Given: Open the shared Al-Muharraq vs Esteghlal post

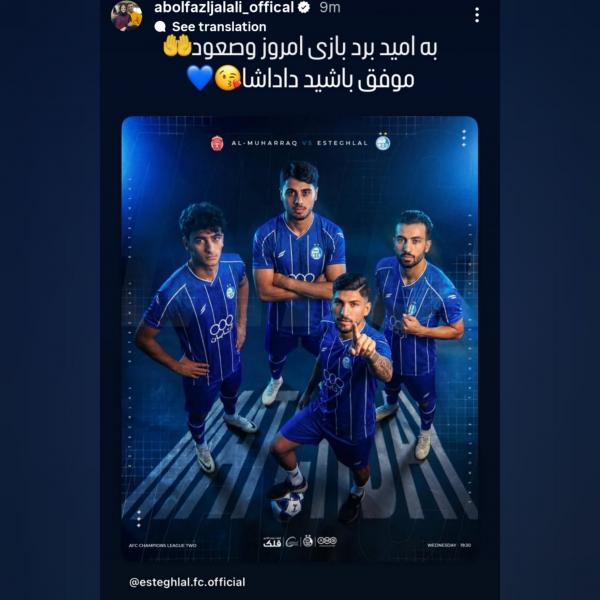Looking at the screenshot, I should coord(299,340).
